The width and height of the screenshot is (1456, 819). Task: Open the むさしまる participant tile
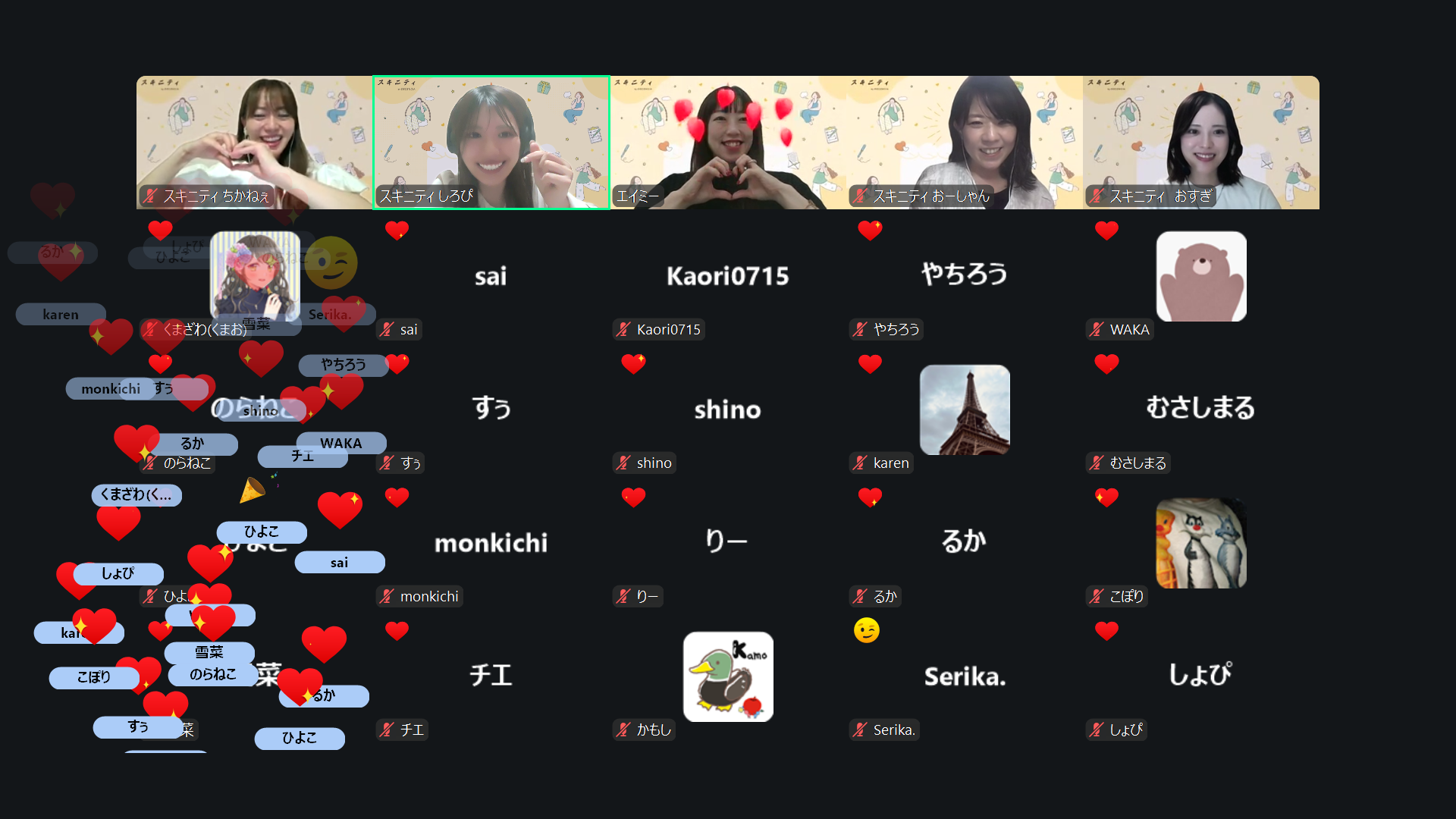[1201, 409]
